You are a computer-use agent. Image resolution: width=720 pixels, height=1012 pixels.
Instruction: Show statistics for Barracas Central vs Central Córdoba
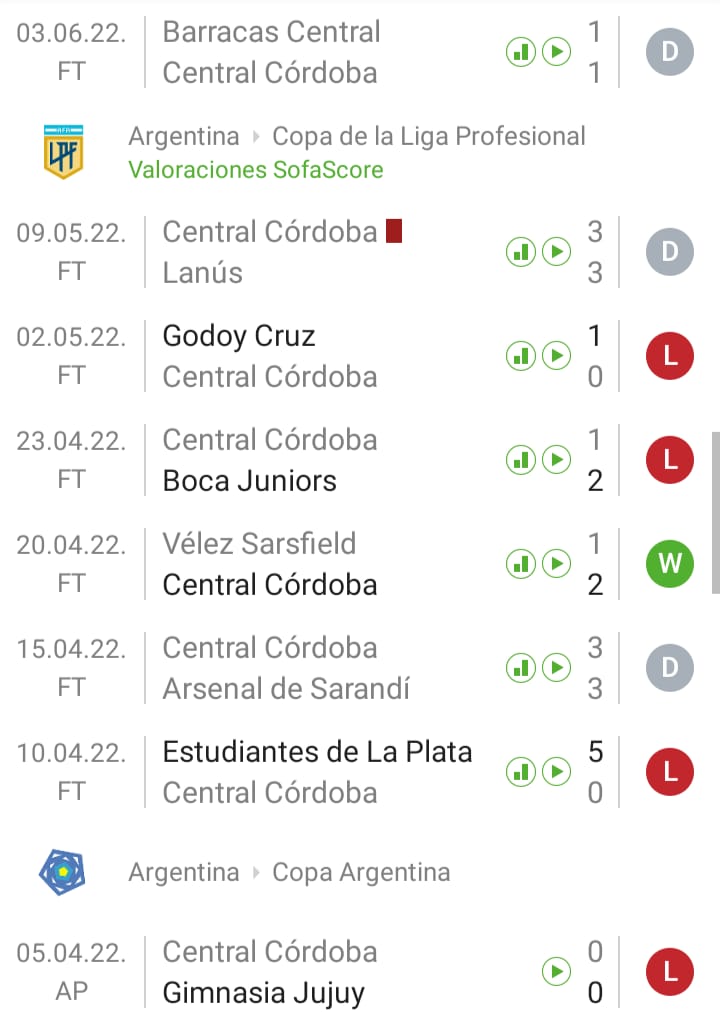click(520, 52)
